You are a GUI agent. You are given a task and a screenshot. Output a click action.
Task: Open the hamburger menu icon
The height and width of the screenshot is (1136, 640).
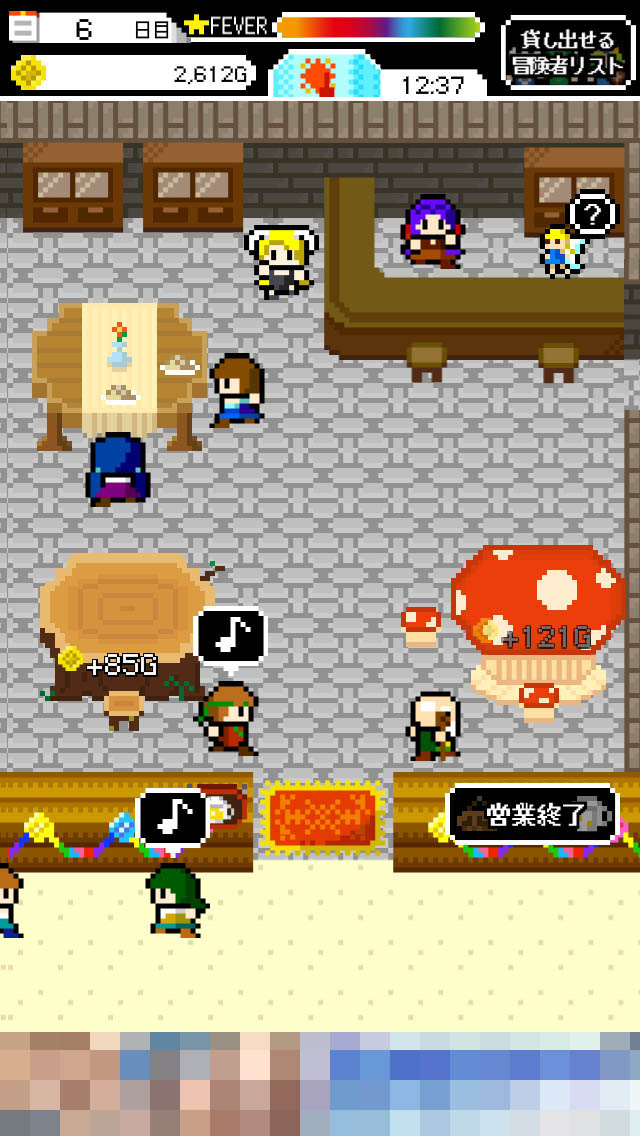pyautogui.click(x=23, y=26)
